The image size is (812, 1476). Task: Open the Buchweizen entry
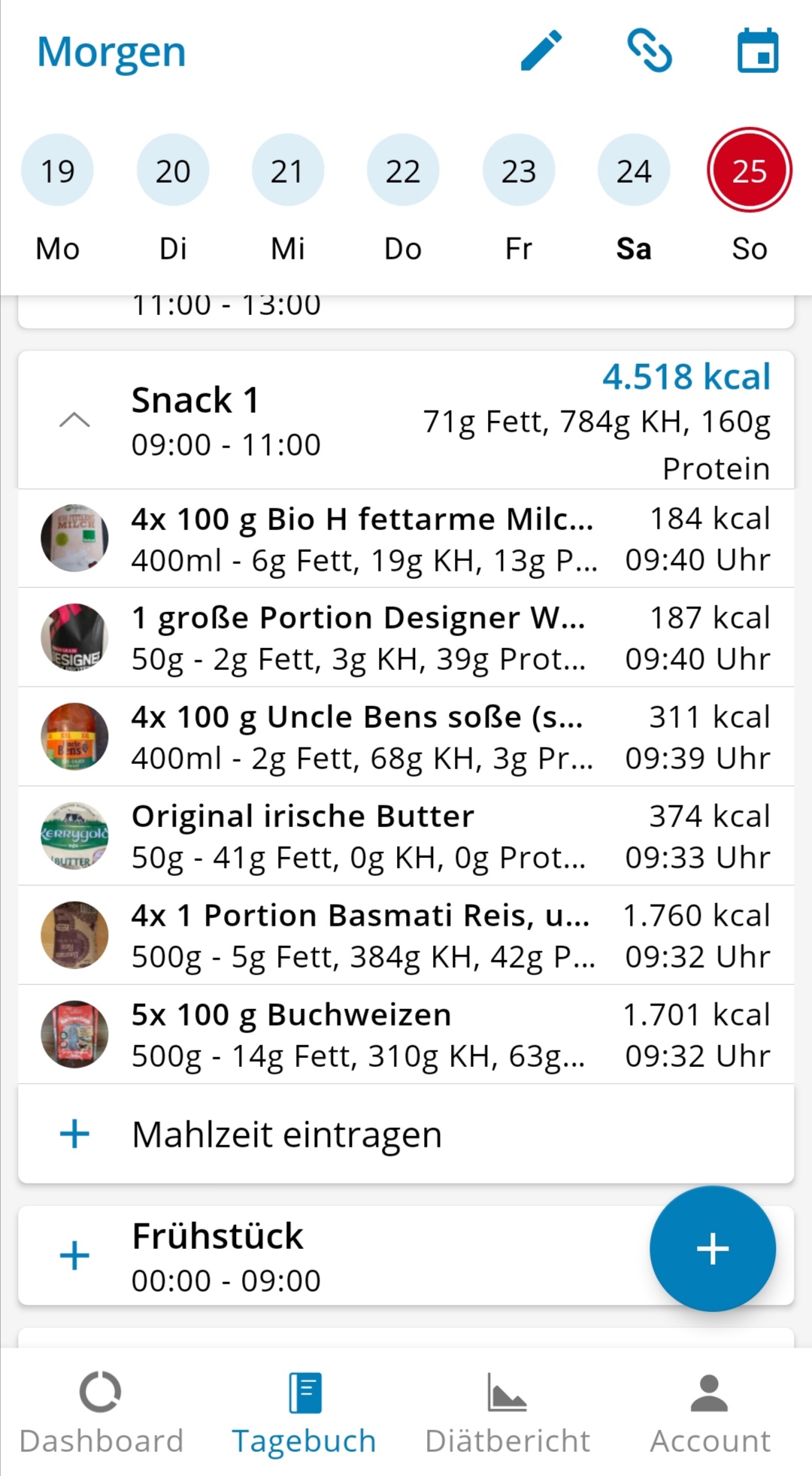[x=406, y=1035]
